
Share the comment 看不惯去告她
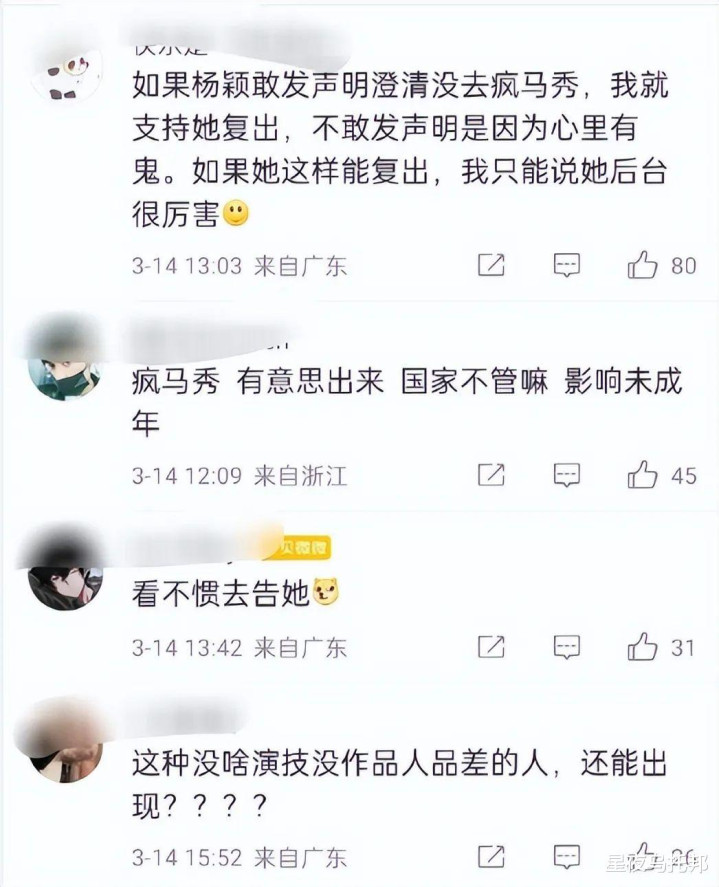(491, 647)
